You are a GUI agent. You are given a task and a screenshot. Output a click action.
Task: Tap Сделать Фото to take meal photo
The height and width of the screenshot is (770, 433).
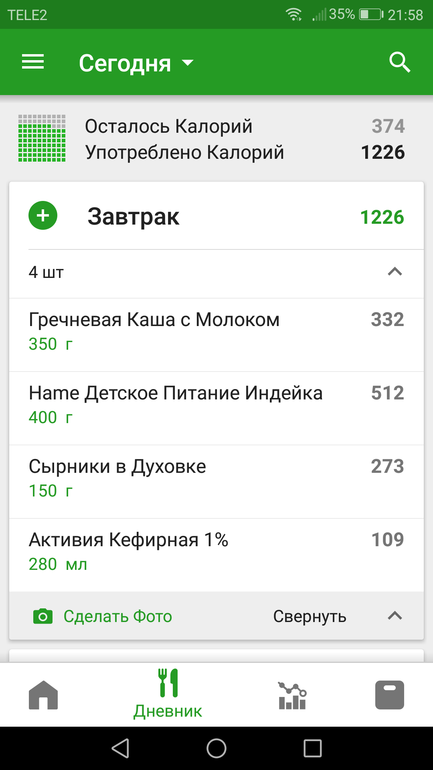(102, 616)
